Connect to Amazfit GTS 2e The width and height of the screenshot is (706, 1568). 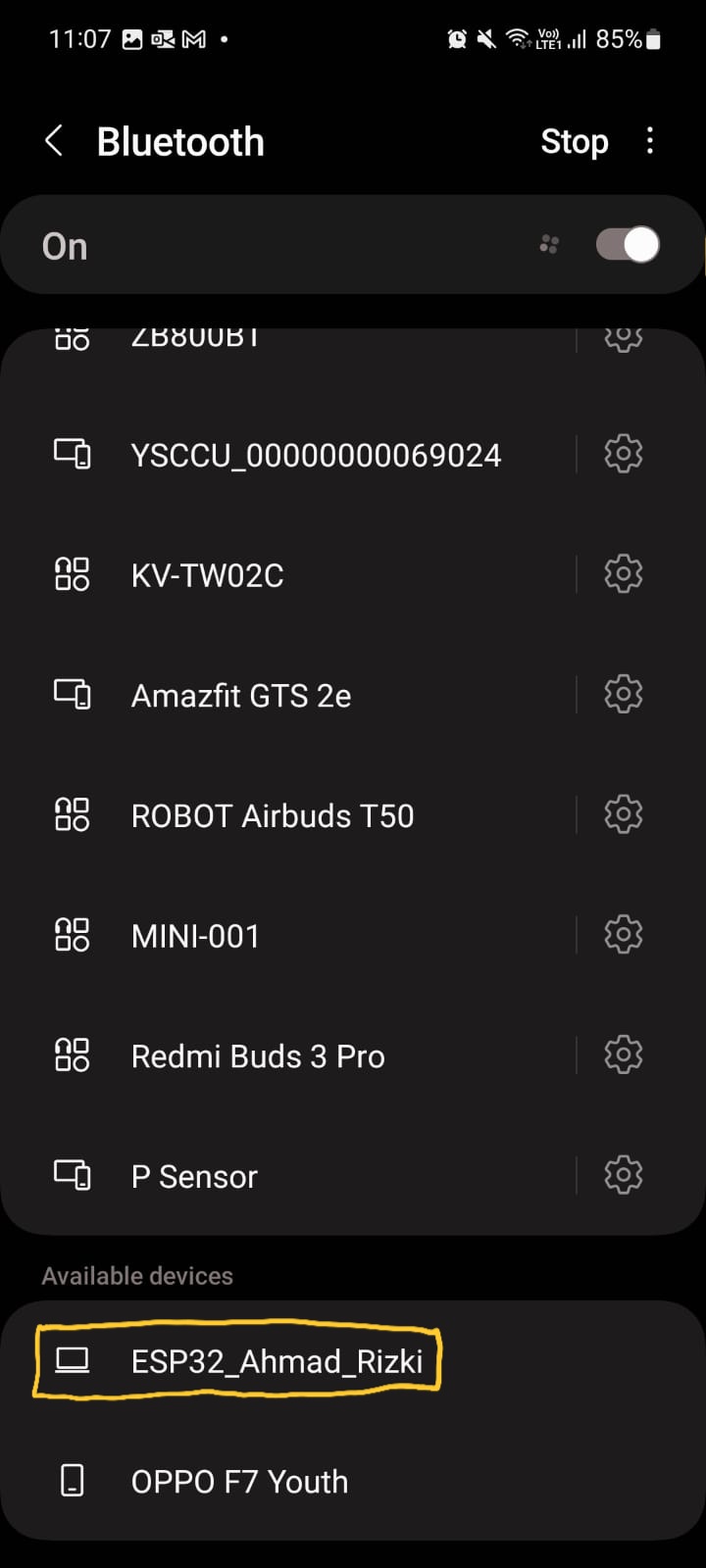[x=289, y=695]
